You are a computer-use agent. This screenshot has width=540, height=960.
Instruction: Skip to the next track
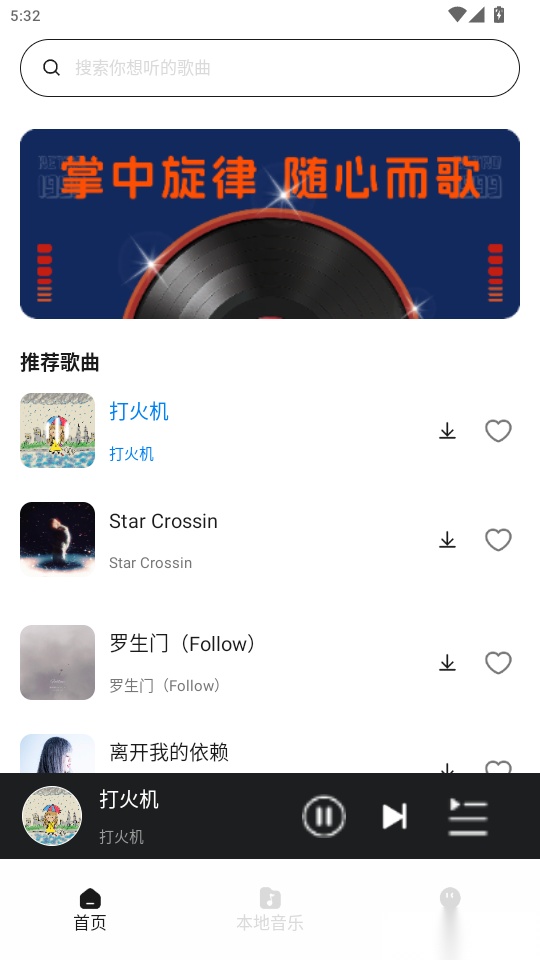coord(394,817)
